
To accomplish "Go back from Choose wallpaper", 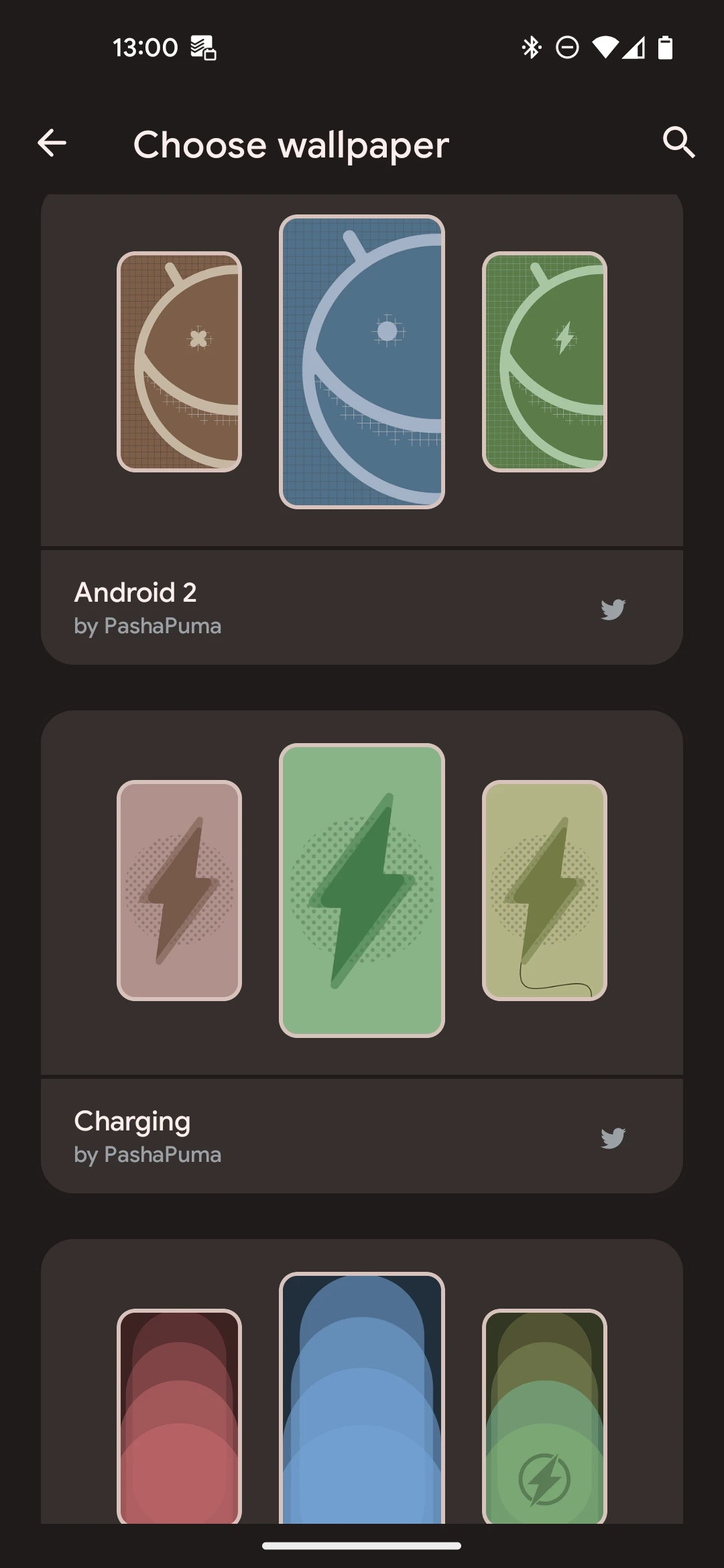I will (52, 143).
